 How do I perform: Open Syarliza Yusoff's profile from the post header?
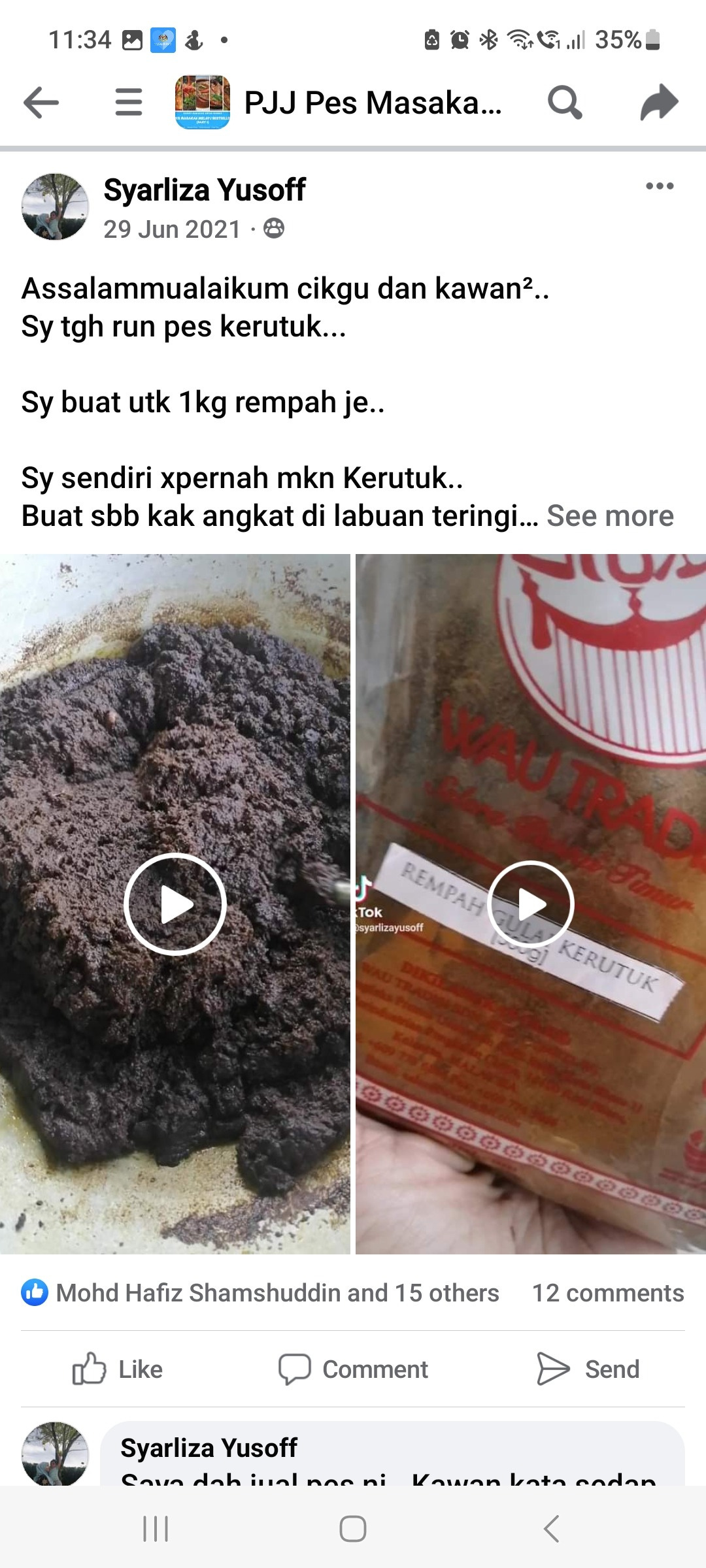tap(204, 190)
